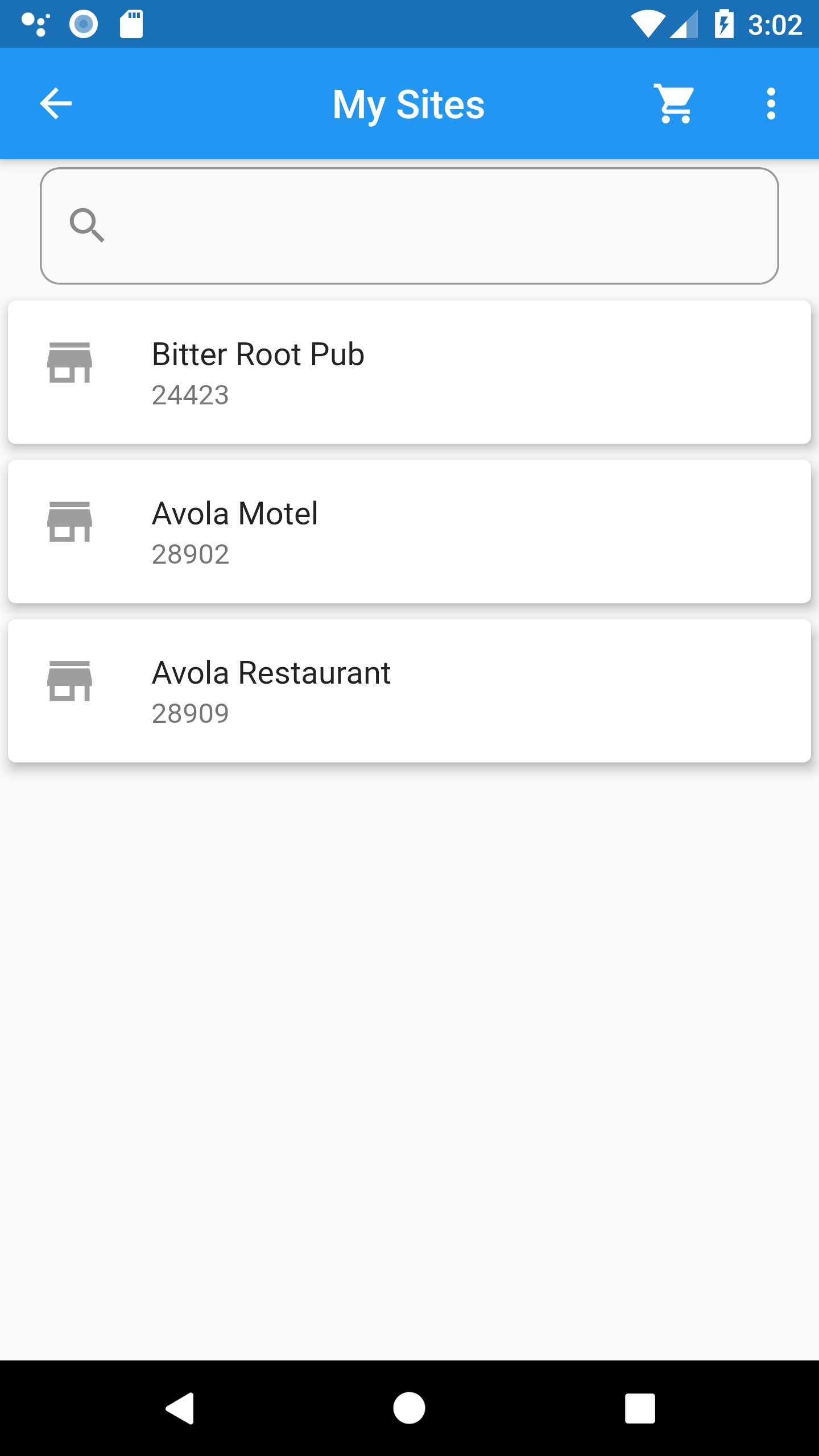Focus the site search field
819x1456 pixels.
(409, 226)
